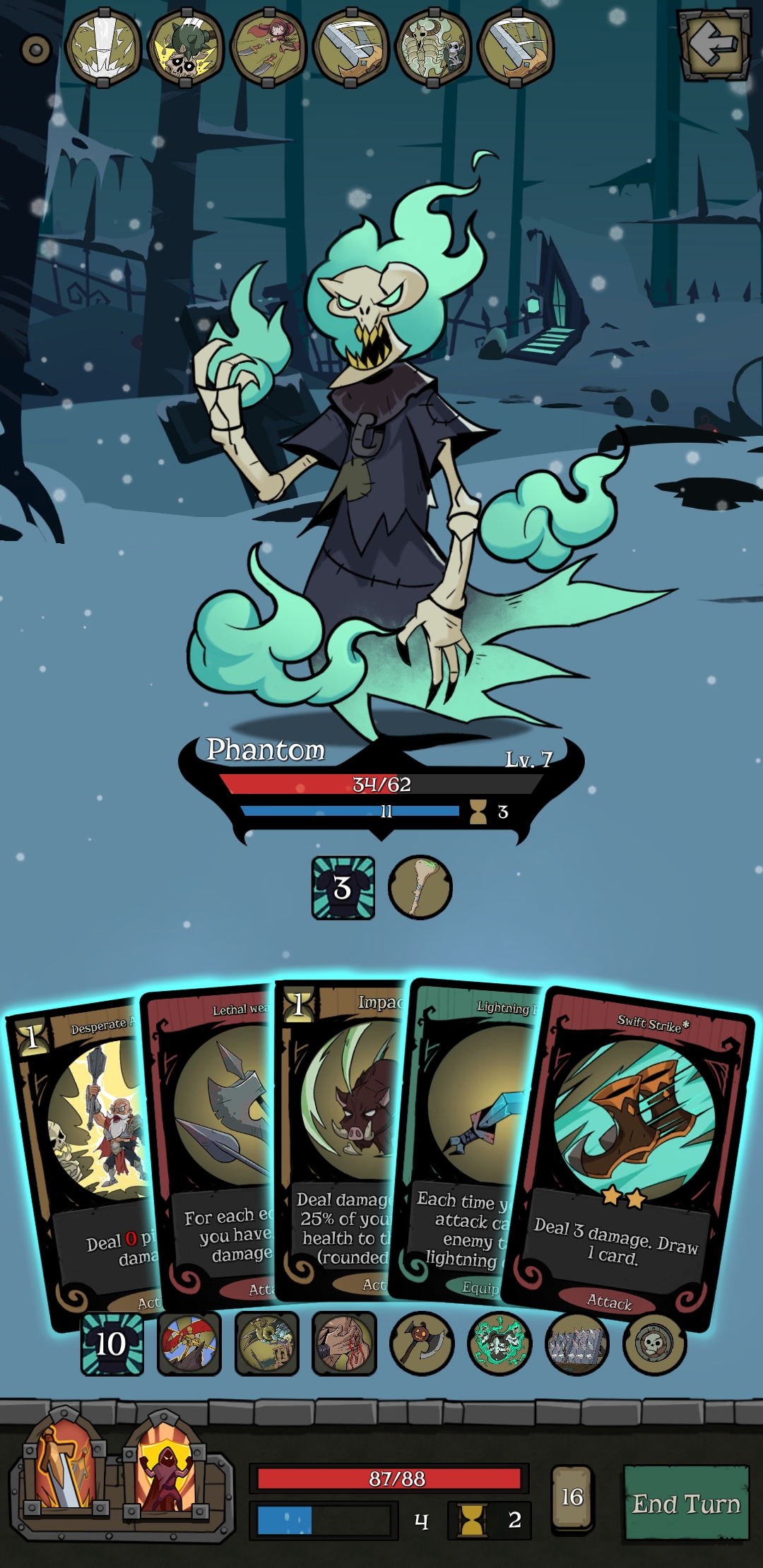Viewport: 763px width, 1568px height.
Task: Open the small round settings button
Action: [35, 49]
